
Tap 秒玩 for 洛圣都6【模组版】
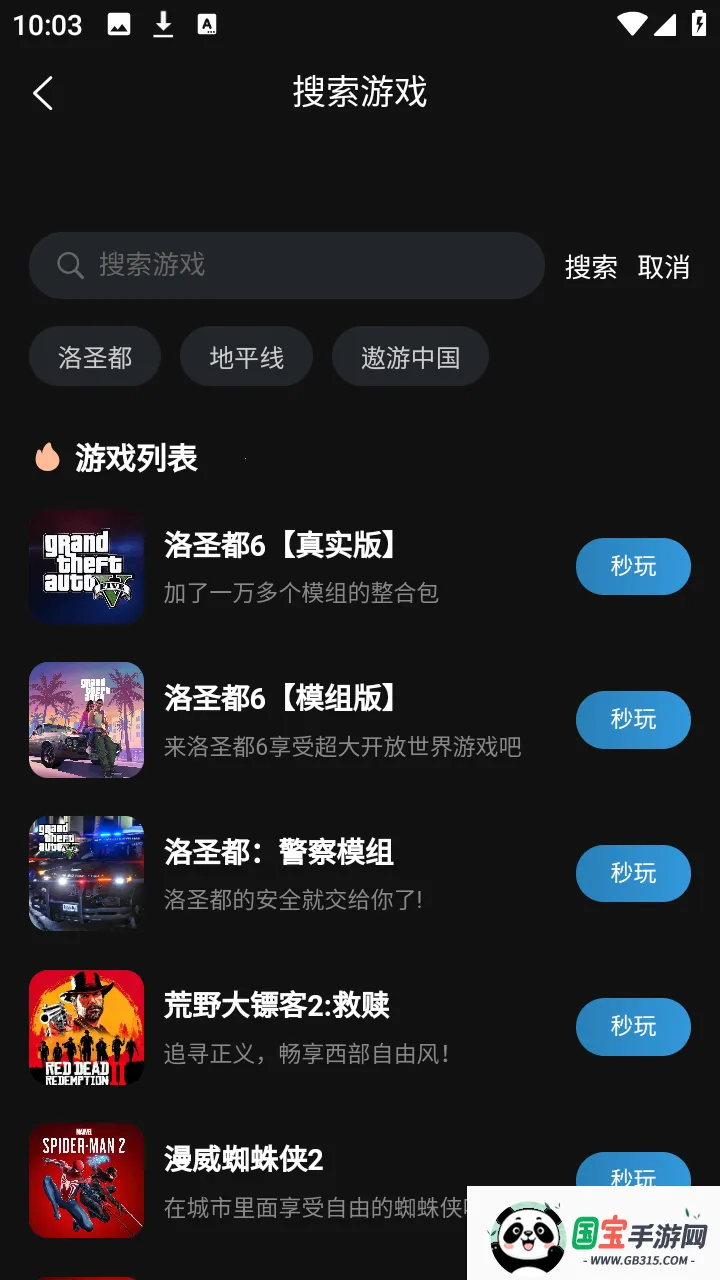(633, 720)
